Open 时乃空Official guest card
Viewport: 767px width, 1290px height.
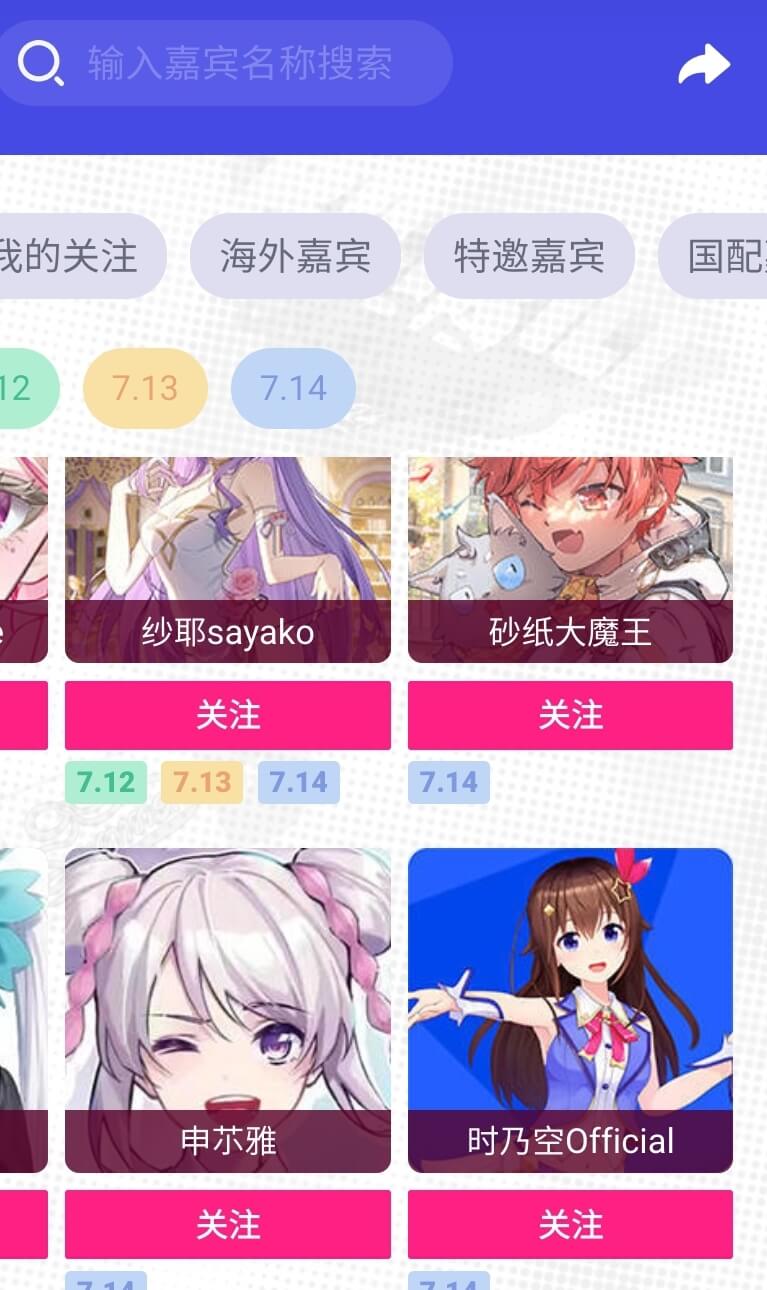tap(570, 1010)
